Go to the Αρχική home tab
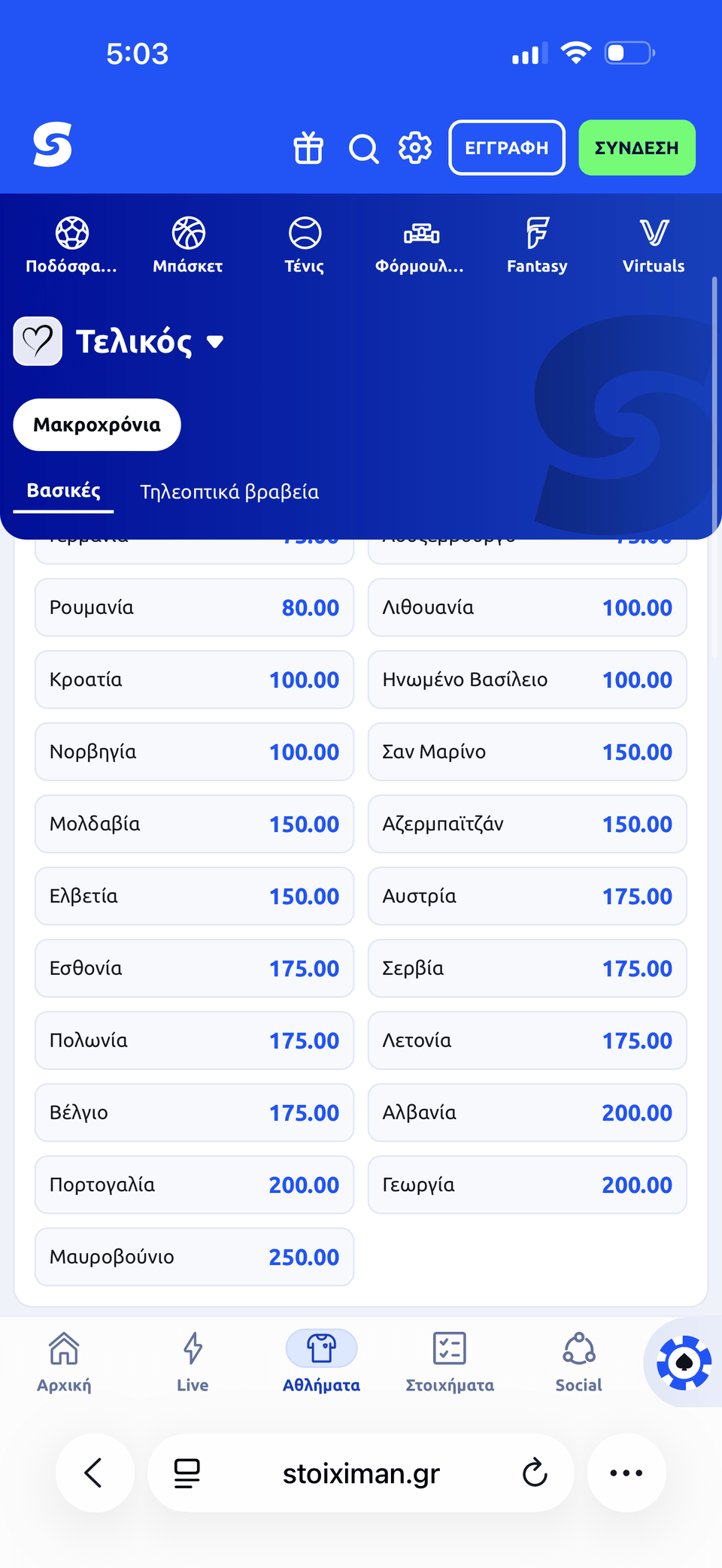 (64, 1362)
